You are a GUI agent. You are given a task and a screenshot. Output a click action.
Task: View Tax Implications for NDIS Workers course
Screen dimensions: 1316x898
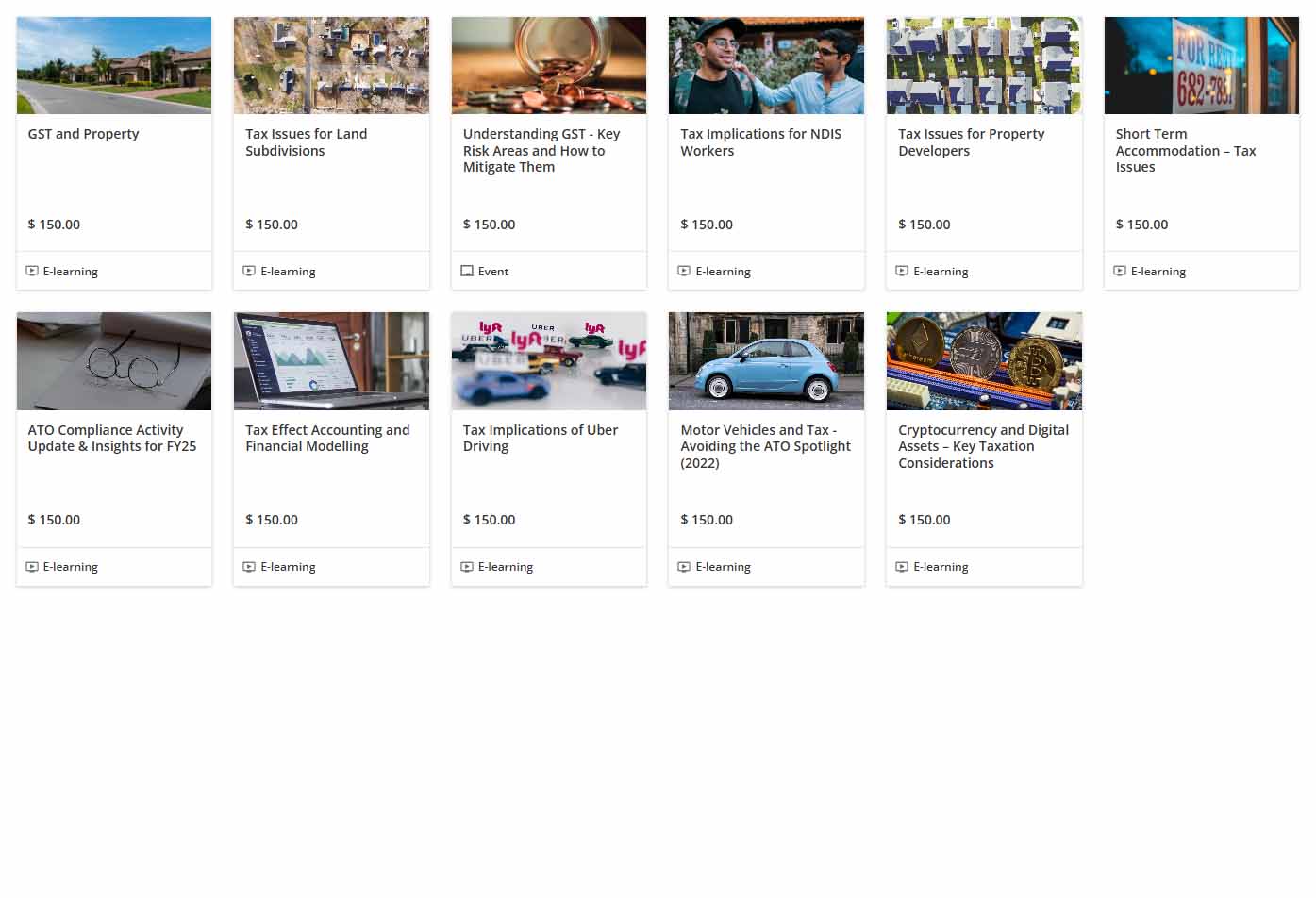pos(760,142)
